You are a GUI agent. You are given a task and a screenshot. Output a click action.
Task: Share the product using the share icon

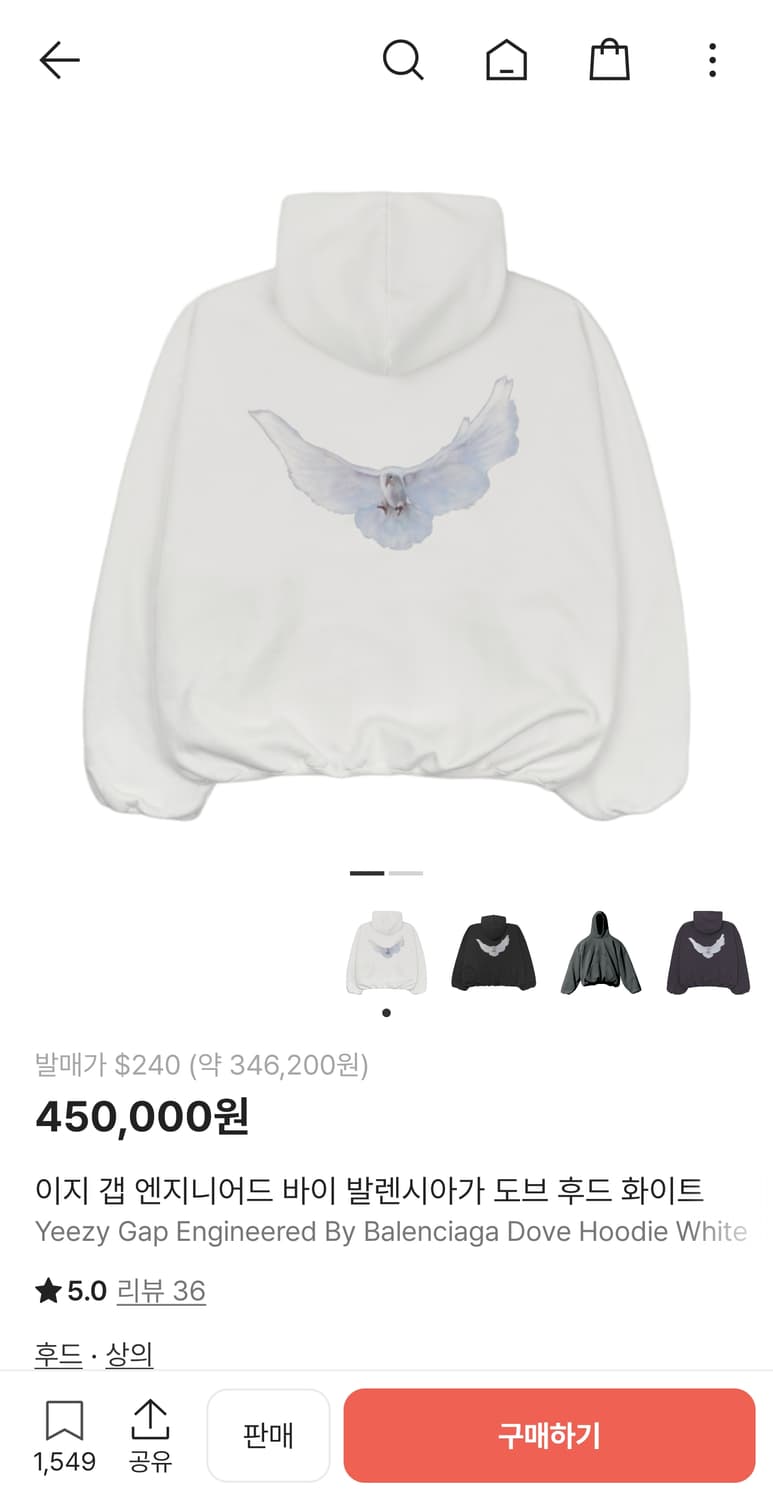tap(152, 1420)
